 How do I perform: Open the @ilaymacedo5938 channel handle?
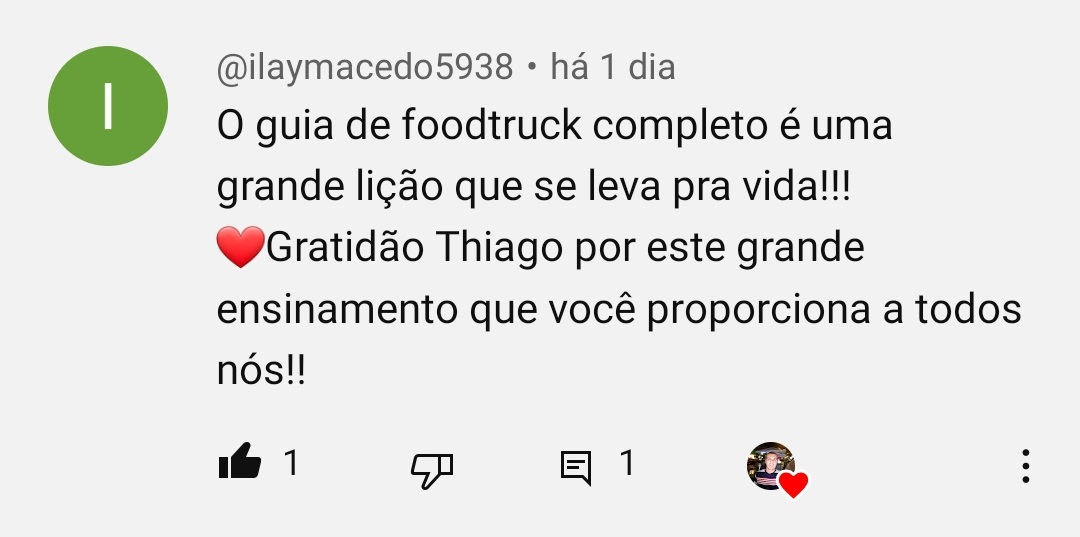click(x=365, y=68)
